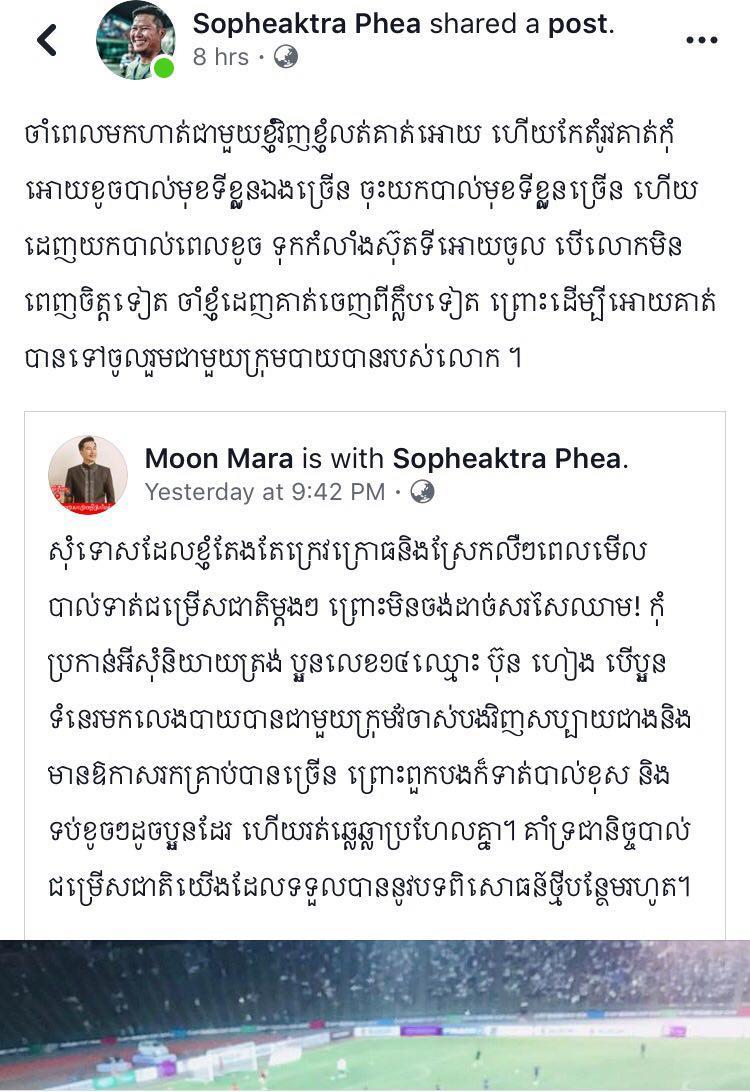The height and width of the screenshot is (1092, 750).
Task: Open the three-dot overflow menu
Action: click(x=701, y=40)
